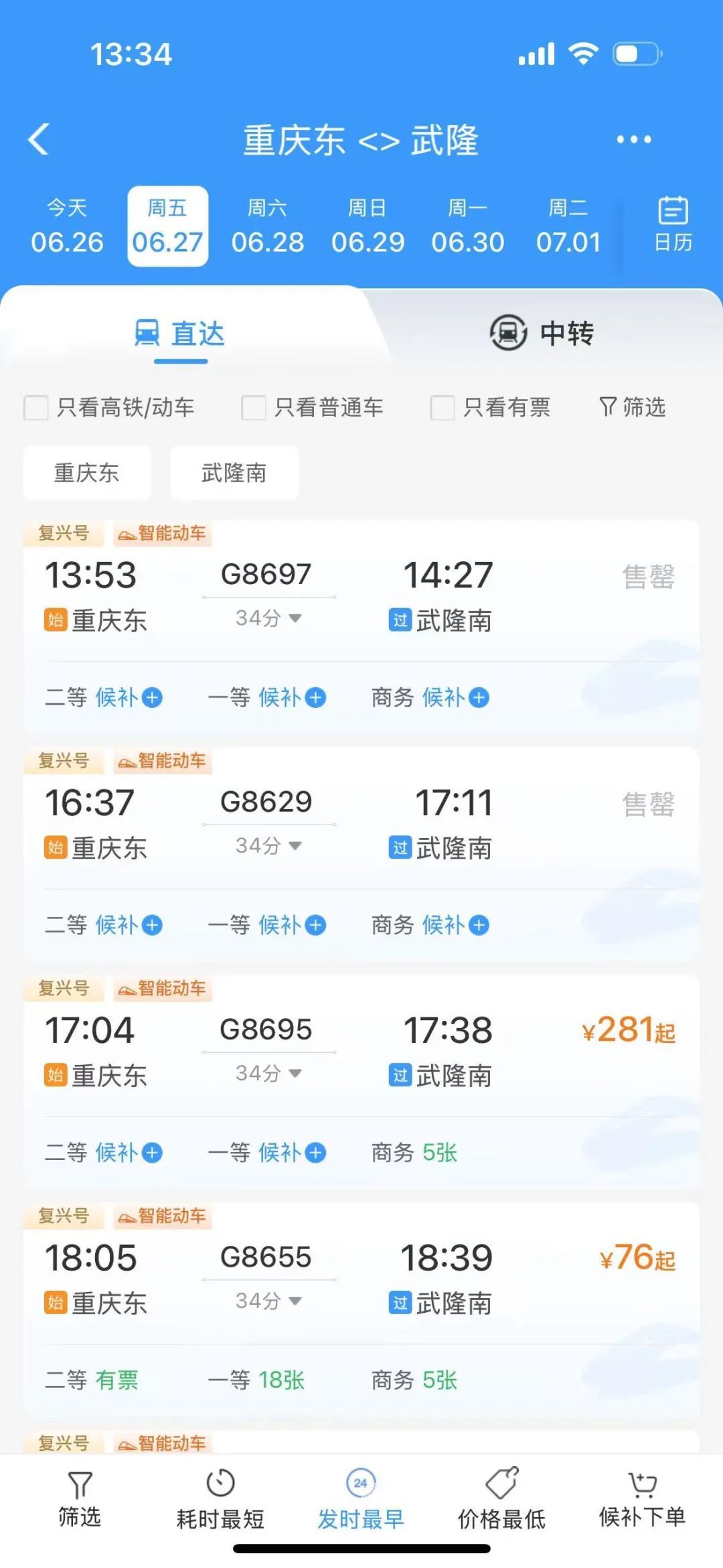The image size is (723, 1568).
Task: Select Saturday 06.28 date tab
Action: [268, 225]
